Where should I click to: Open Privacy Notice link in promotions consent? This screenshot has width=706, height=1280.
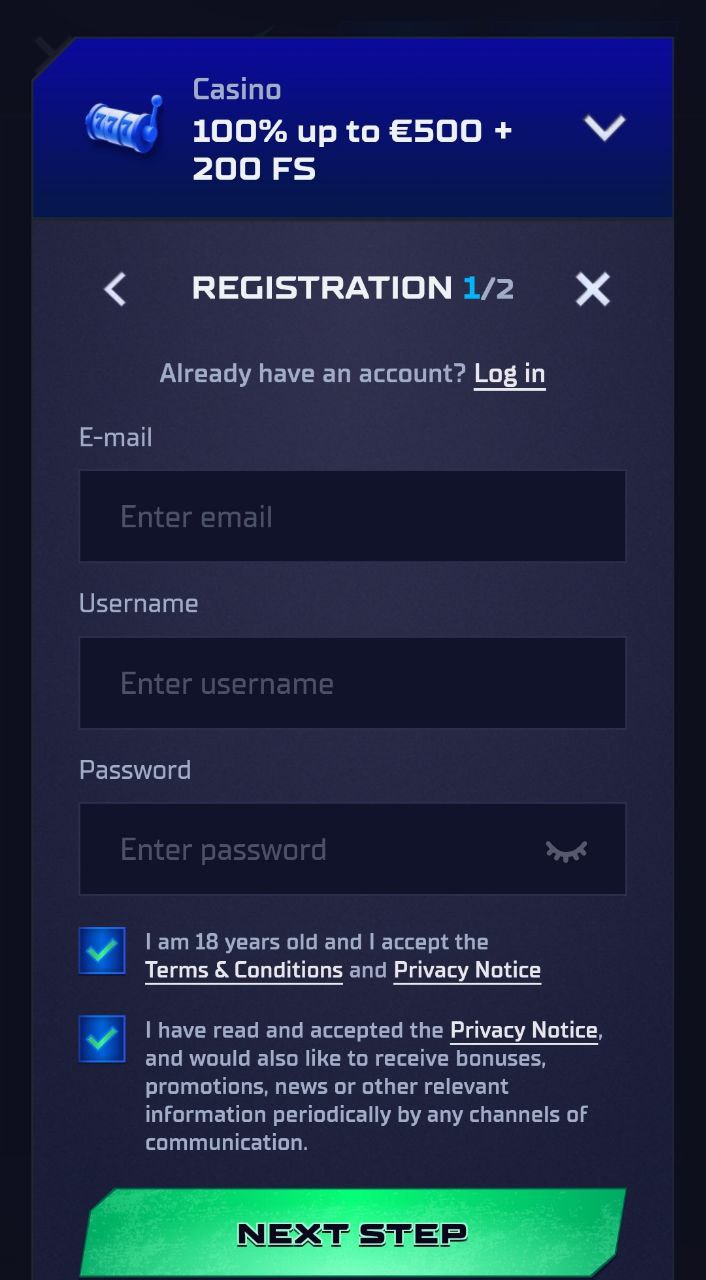[x=524, y=1030]
